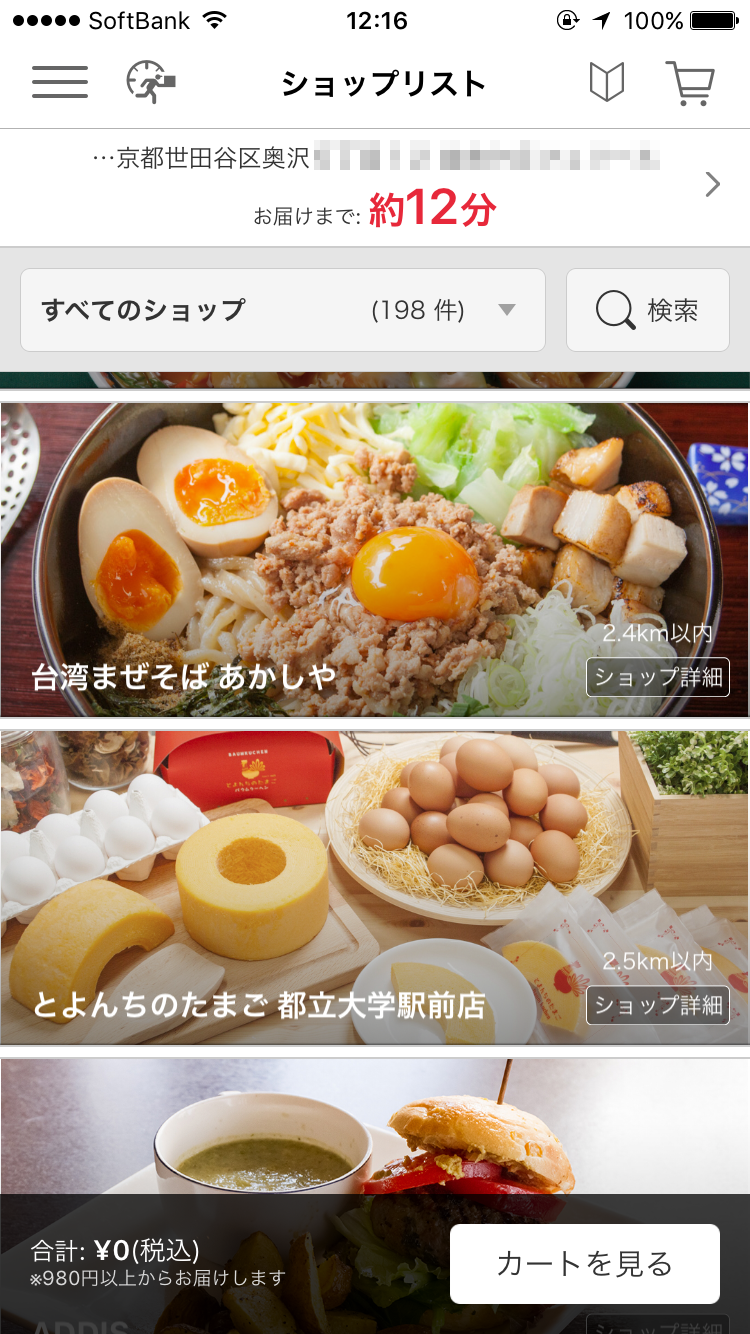Open the book icon in header
Viewport: 750px width, 1334px height.
(606, 82)
